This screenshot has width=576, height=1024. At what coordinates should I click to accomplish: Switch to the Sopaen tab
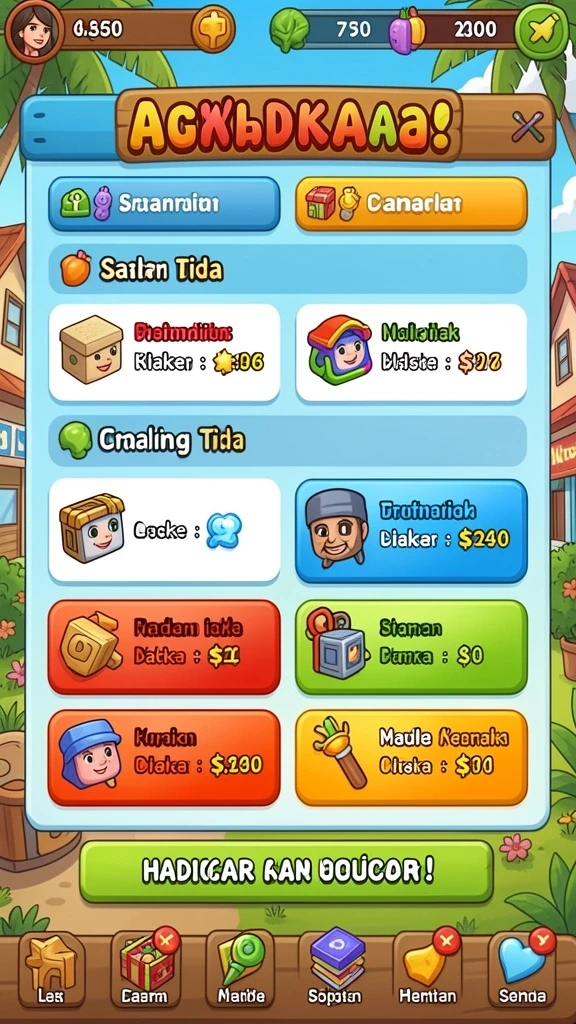[x=335, y=970]
